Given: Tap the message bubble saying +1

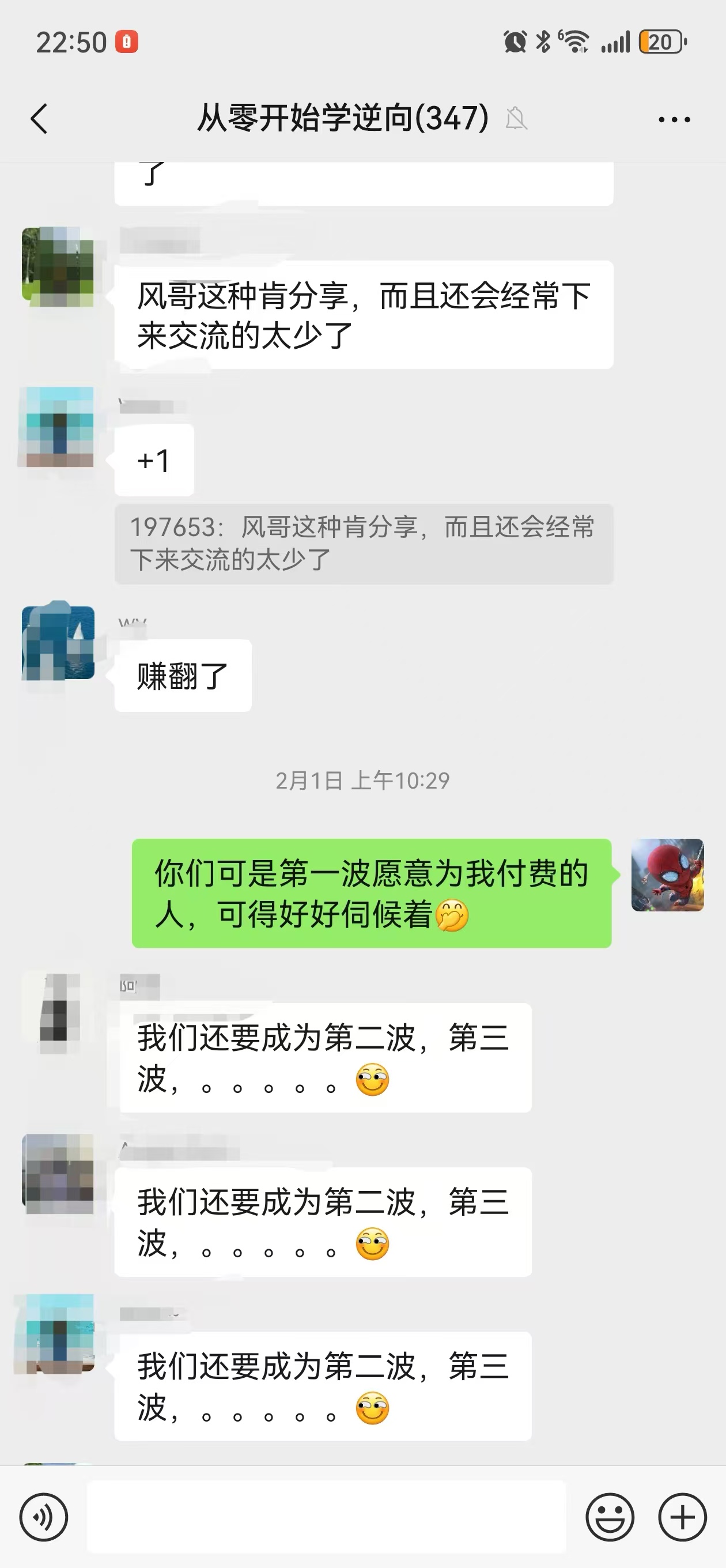Looking at the screenshot, I should (x=154, y=459).
